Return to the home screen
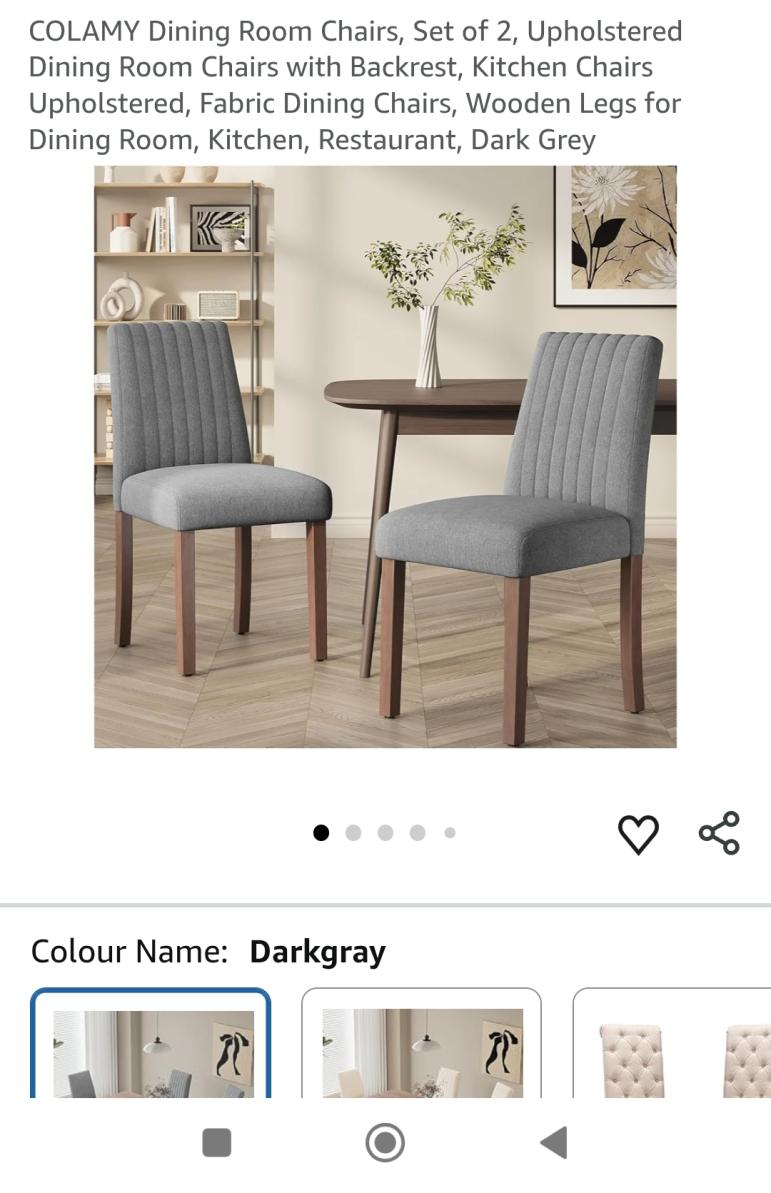Viewport: 771px width, 1193px height. (385, 1142)
